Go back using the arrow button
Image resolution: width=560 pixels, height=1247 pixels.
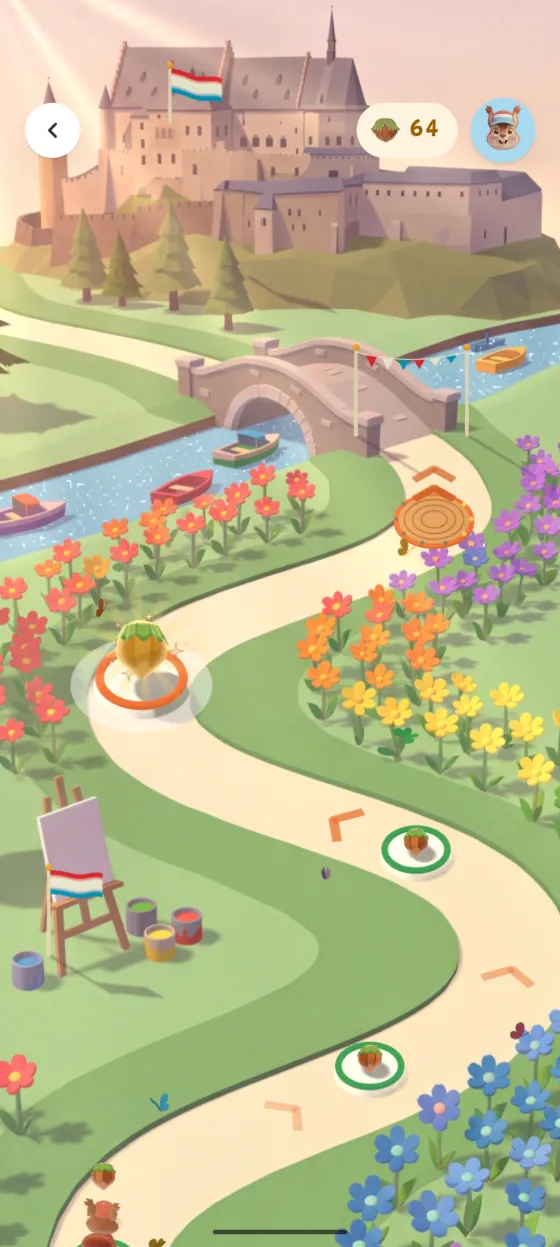(52, 130)
